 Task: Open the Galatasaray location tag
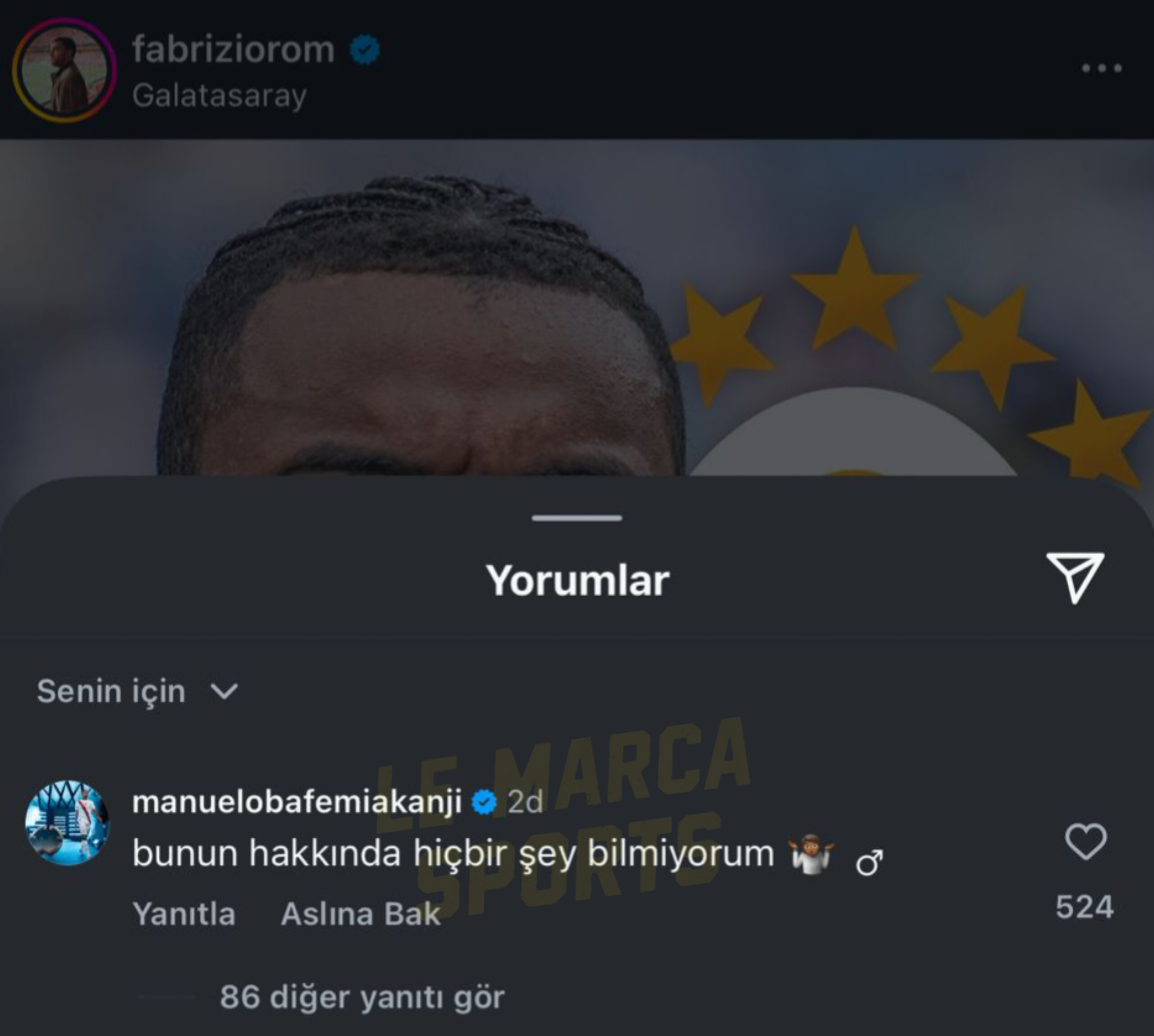point(220,96)
